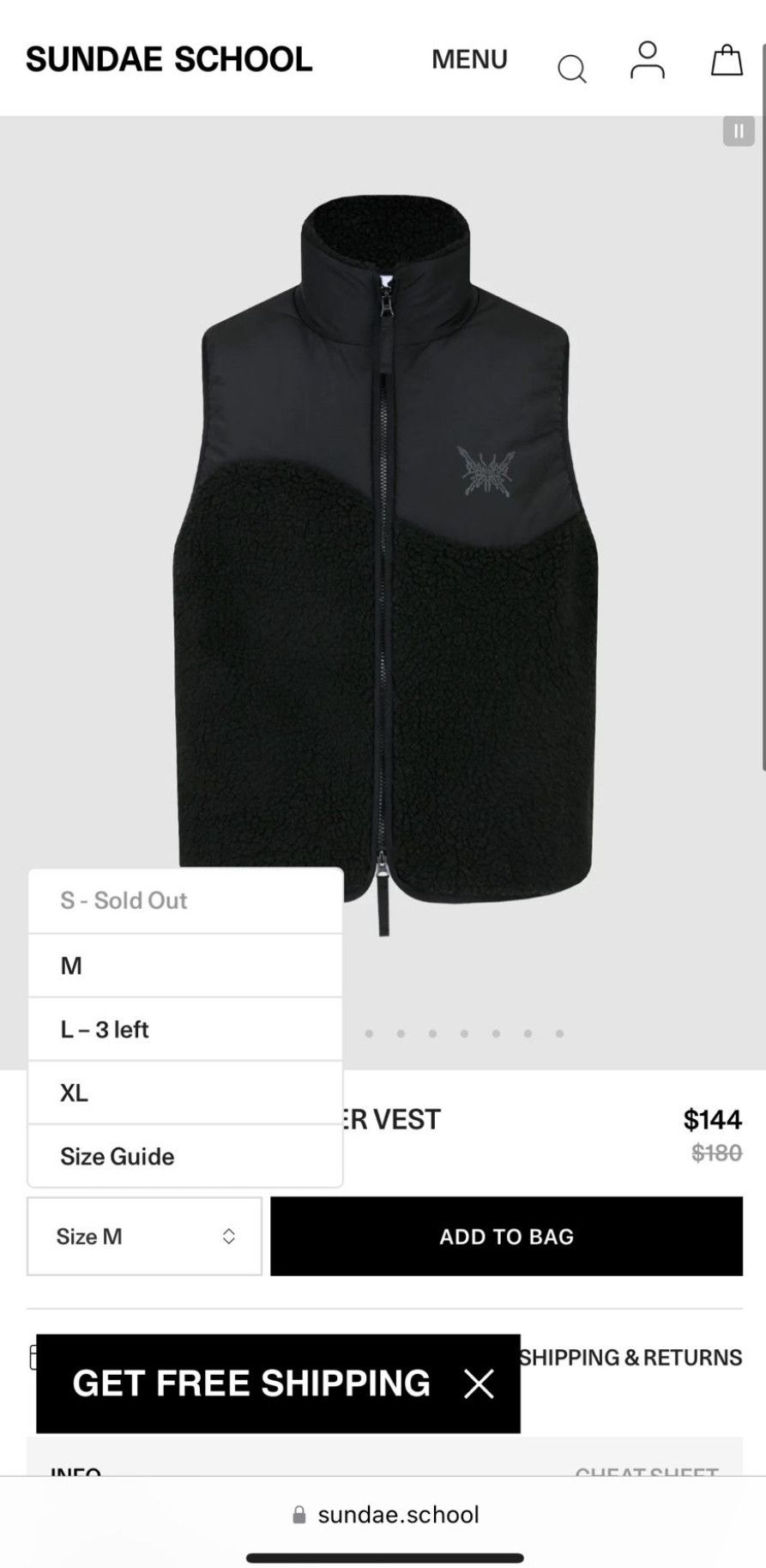Pick size XL option
The height and width of the screenshot is (1568, 766).
click(x=185, y=1093)
